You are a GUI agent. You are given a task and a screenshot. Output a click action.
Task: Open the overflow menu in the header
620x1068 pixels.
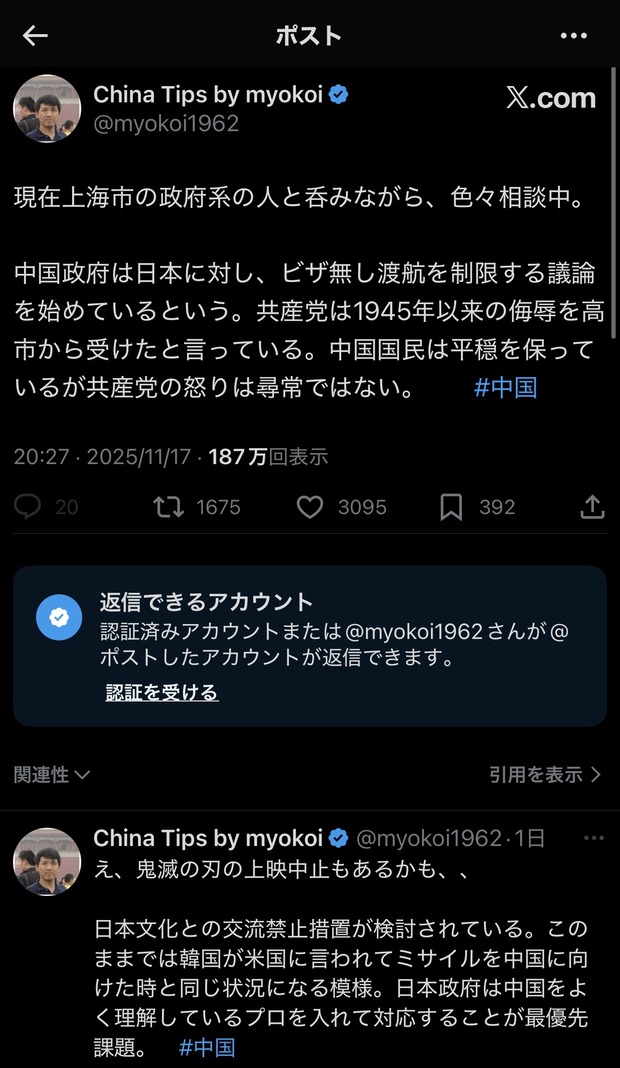(x=574, y=36)
